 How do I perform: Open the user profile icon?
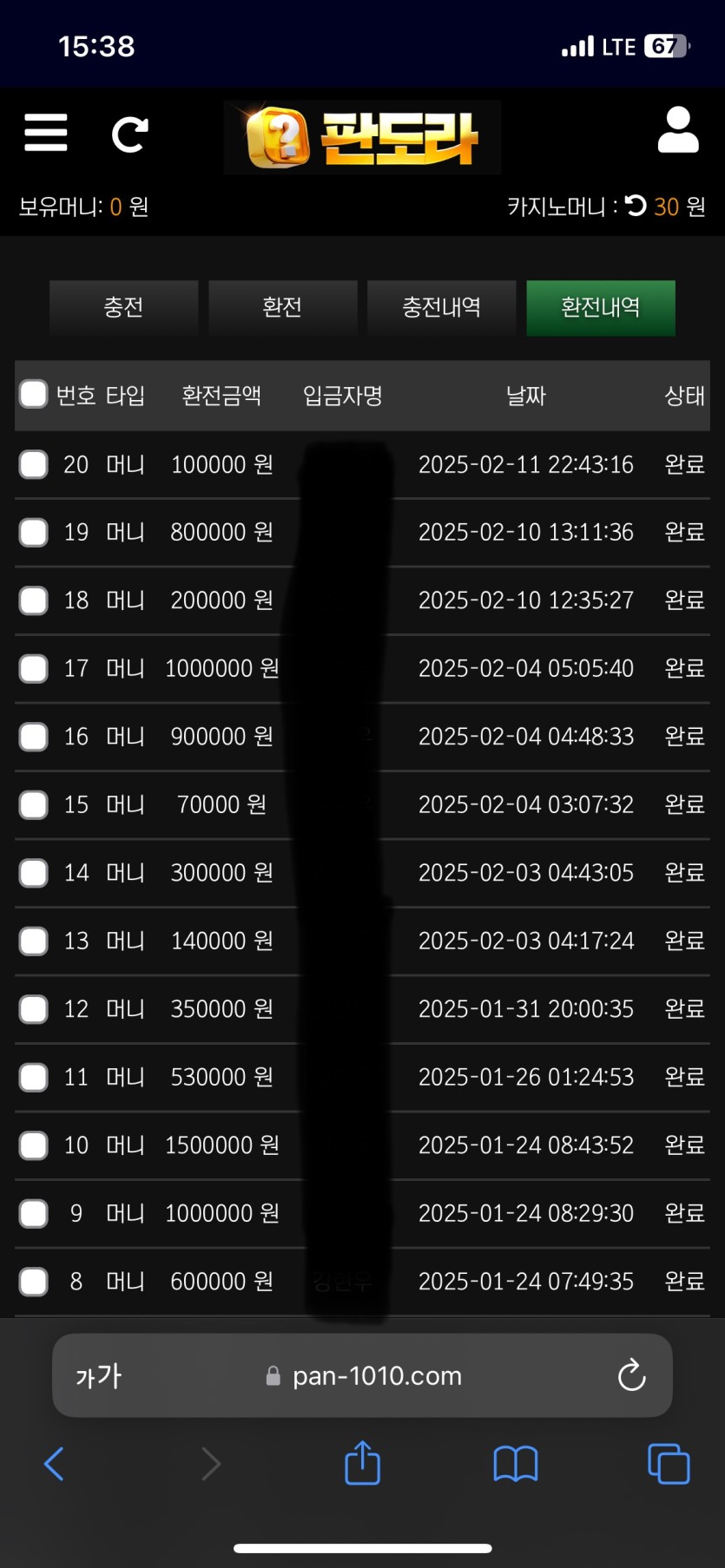678,131
